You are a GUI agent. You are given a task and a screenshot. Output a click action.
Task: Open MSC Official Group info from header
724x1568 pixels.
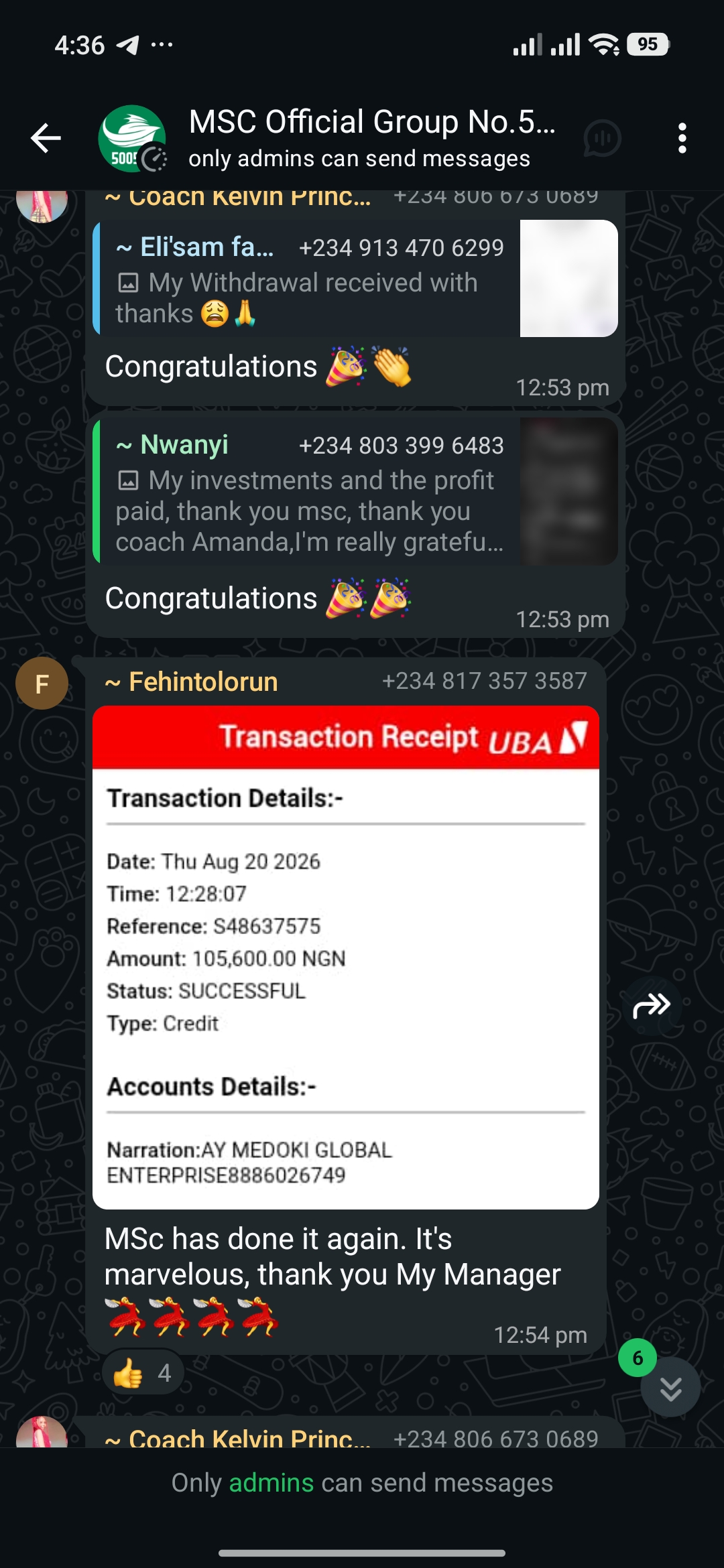[x=372, y=139]
